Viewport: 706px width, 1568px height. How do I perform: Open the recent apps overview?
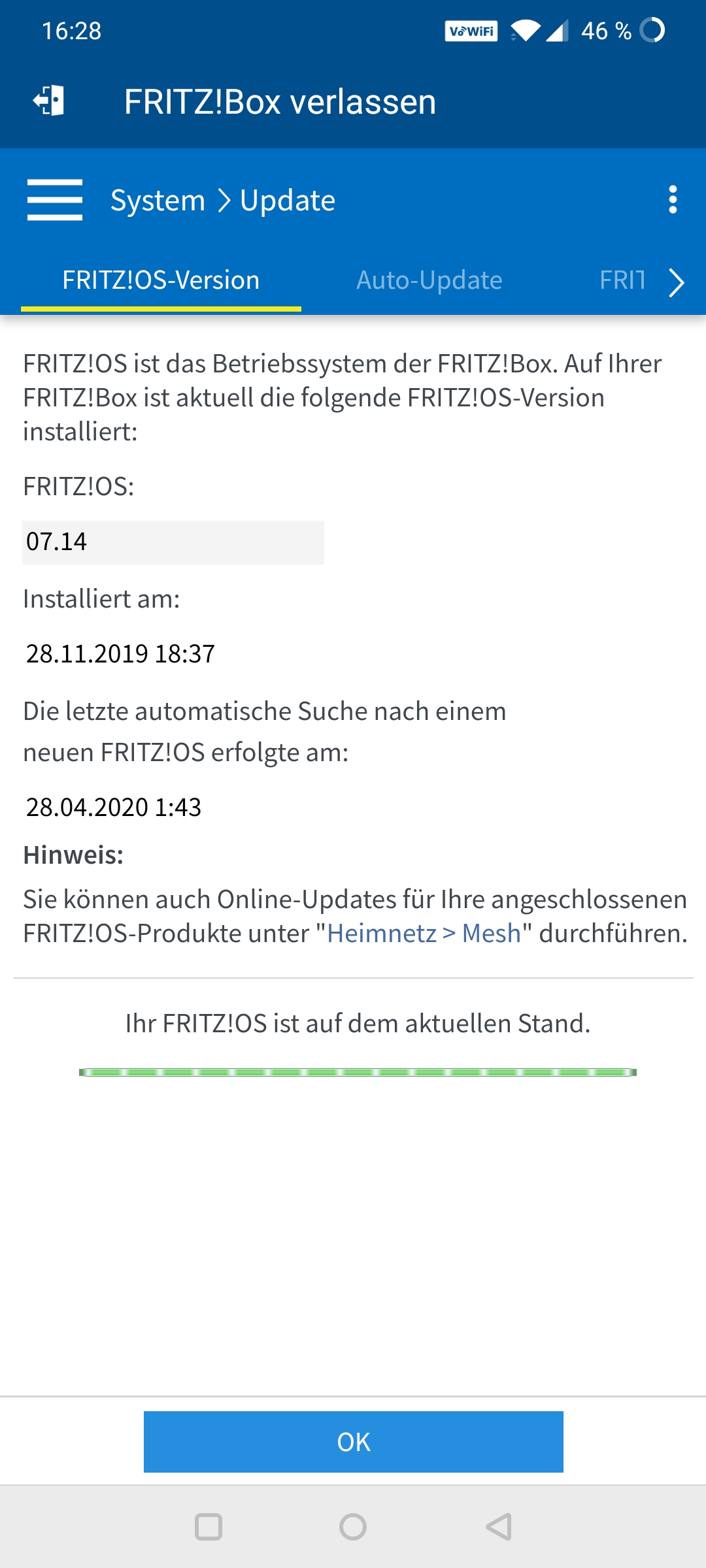tap(209, 1527)
